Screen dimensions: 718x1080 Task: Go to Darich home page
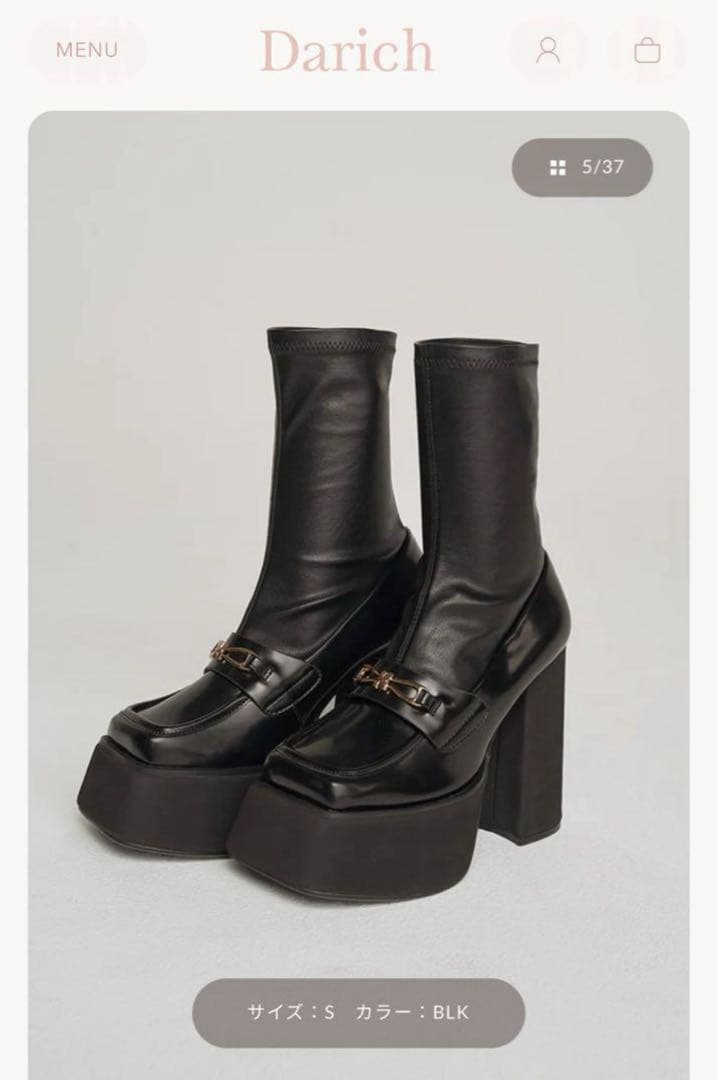(347, 50)
